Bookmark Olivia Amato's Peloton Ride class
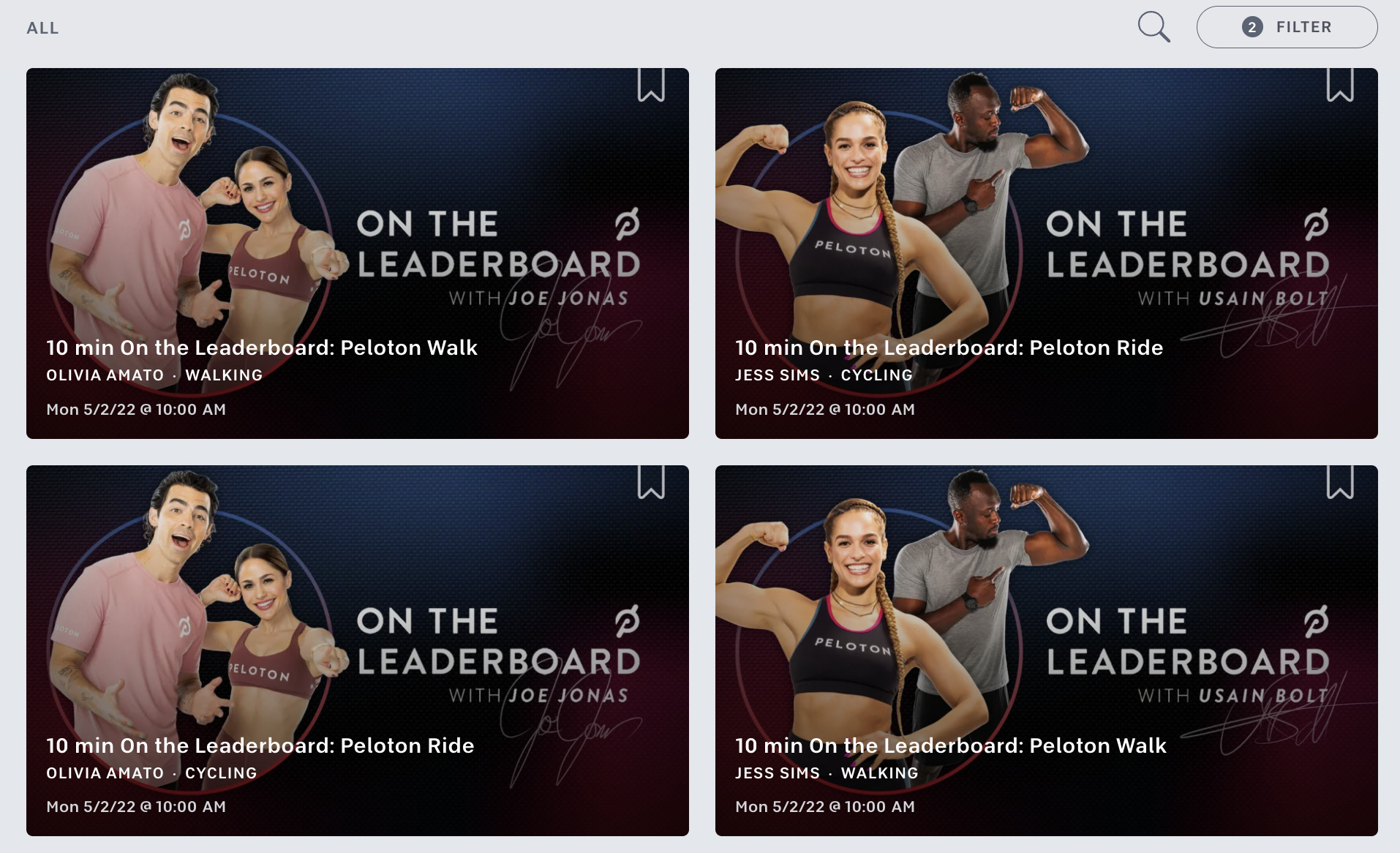The width and height of the screenshot is (1400, 853). [x=650, y=482]
